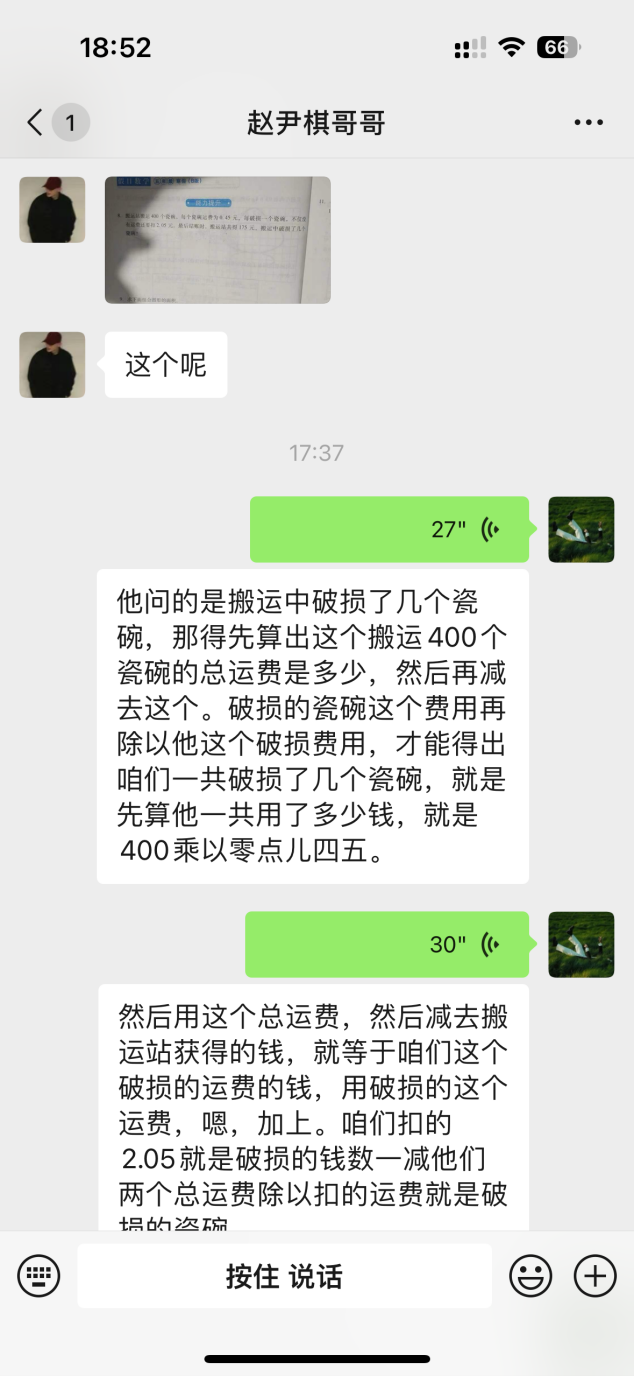View contact avatar beside 这个呢 message
The image size is (634, 1376).
coord(52,365)
